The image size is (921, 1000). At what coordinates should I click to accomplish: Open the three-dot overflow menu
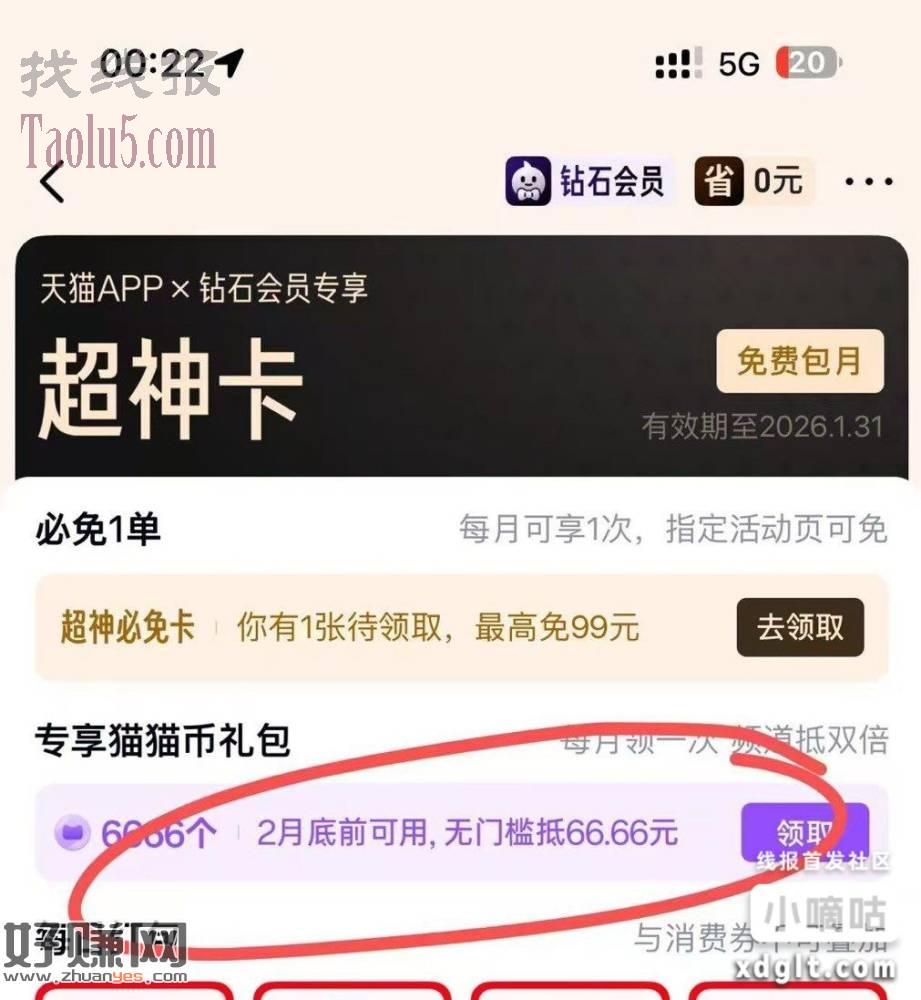868,182
